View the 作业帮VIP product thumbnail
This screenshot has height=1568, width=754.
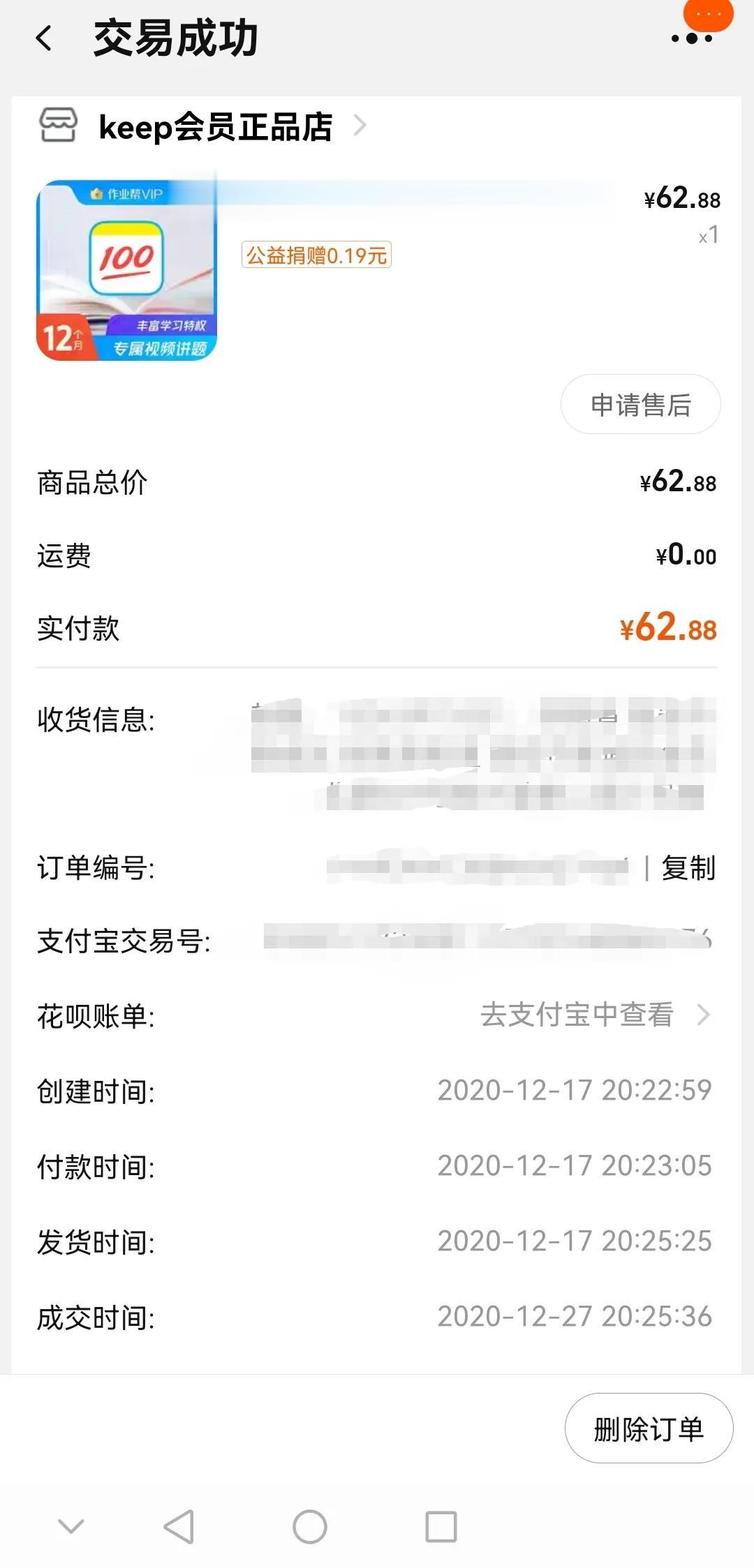(x=126, y=271)
